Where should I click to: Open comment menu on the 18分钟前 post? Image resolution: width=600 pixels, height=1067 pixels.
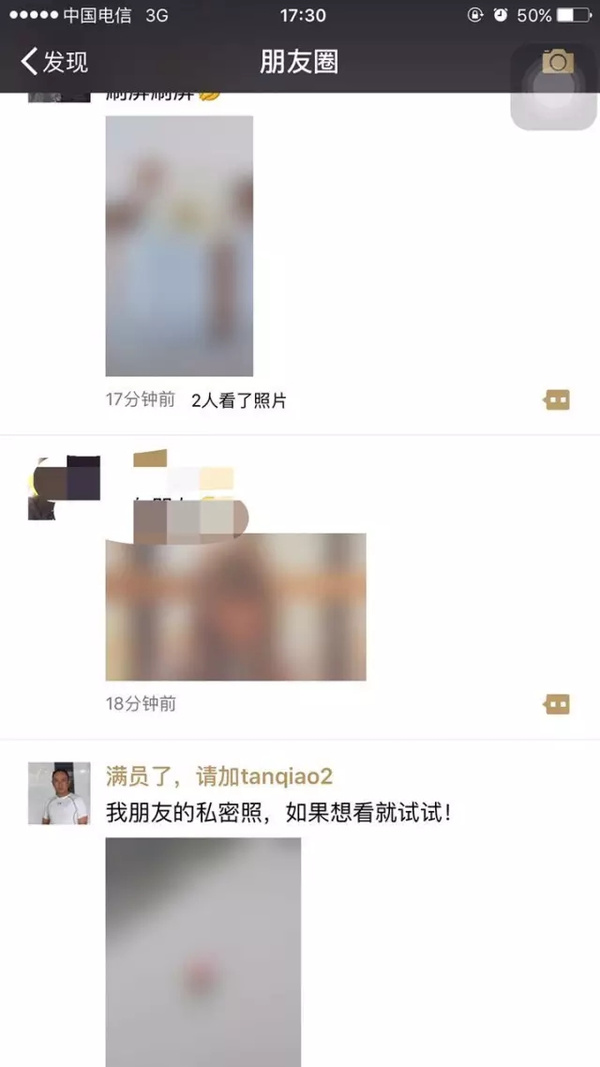pos(557,704)
